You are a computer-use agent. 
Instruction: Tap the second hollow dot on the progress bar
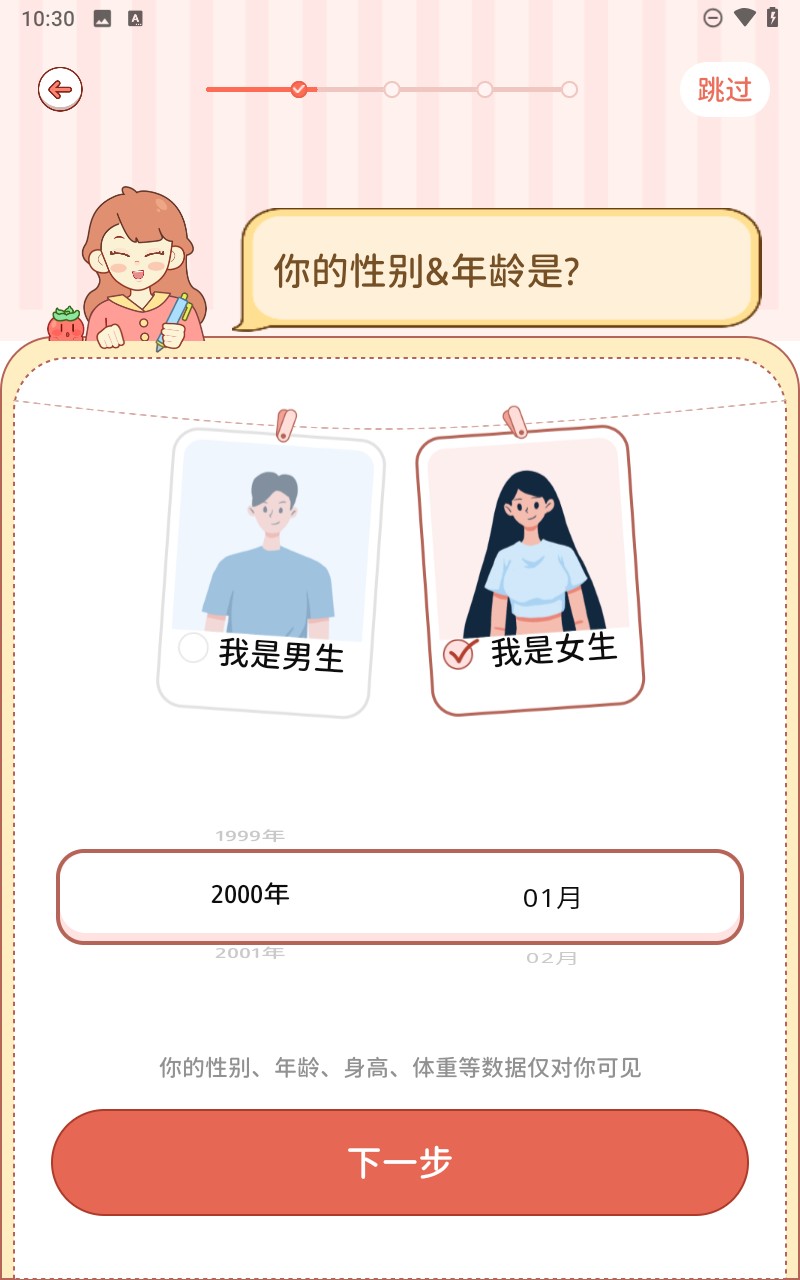pos(393,89)
